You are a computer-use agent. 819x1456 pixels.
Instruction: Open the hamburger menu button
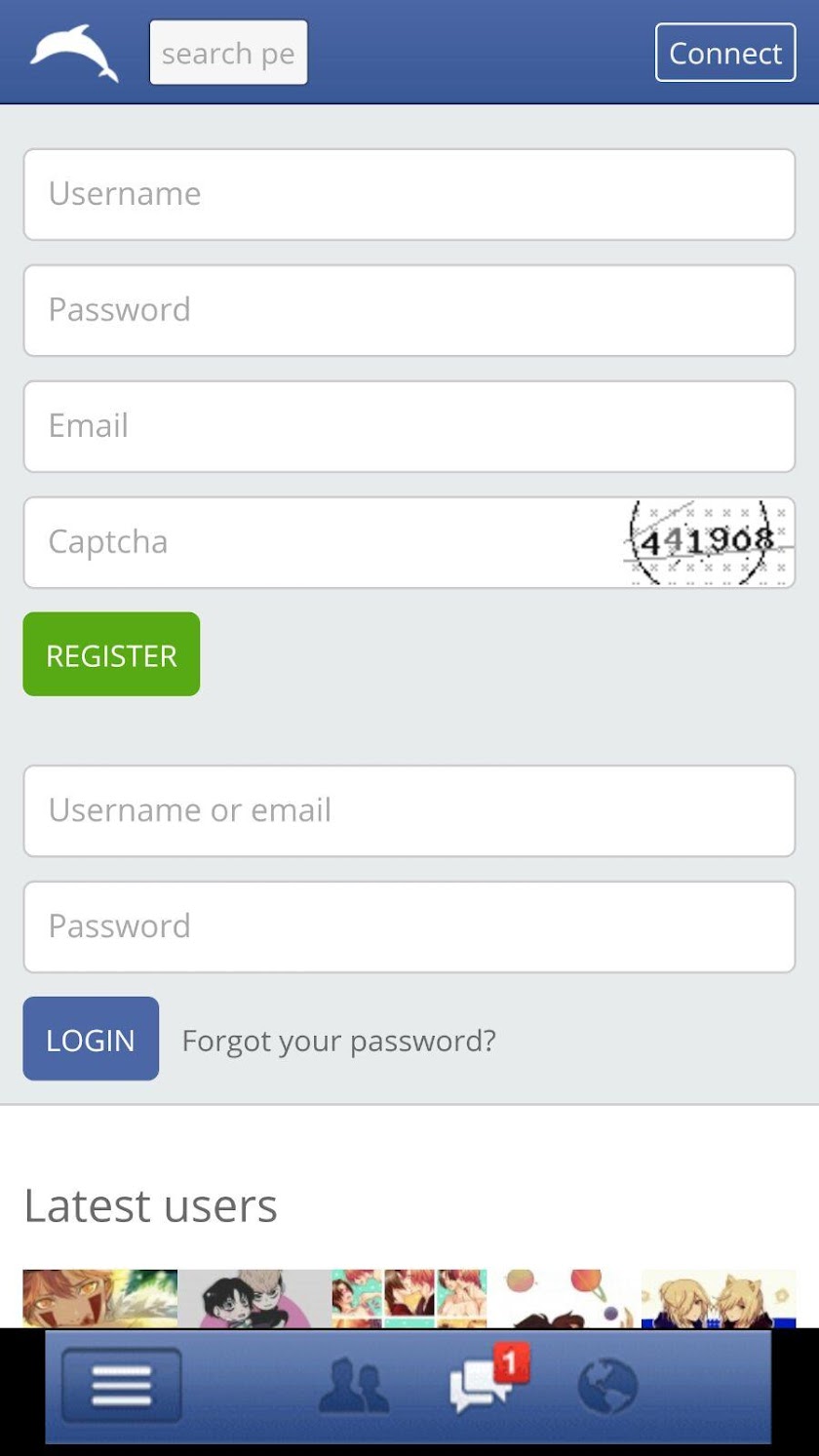click(121, 1385)
